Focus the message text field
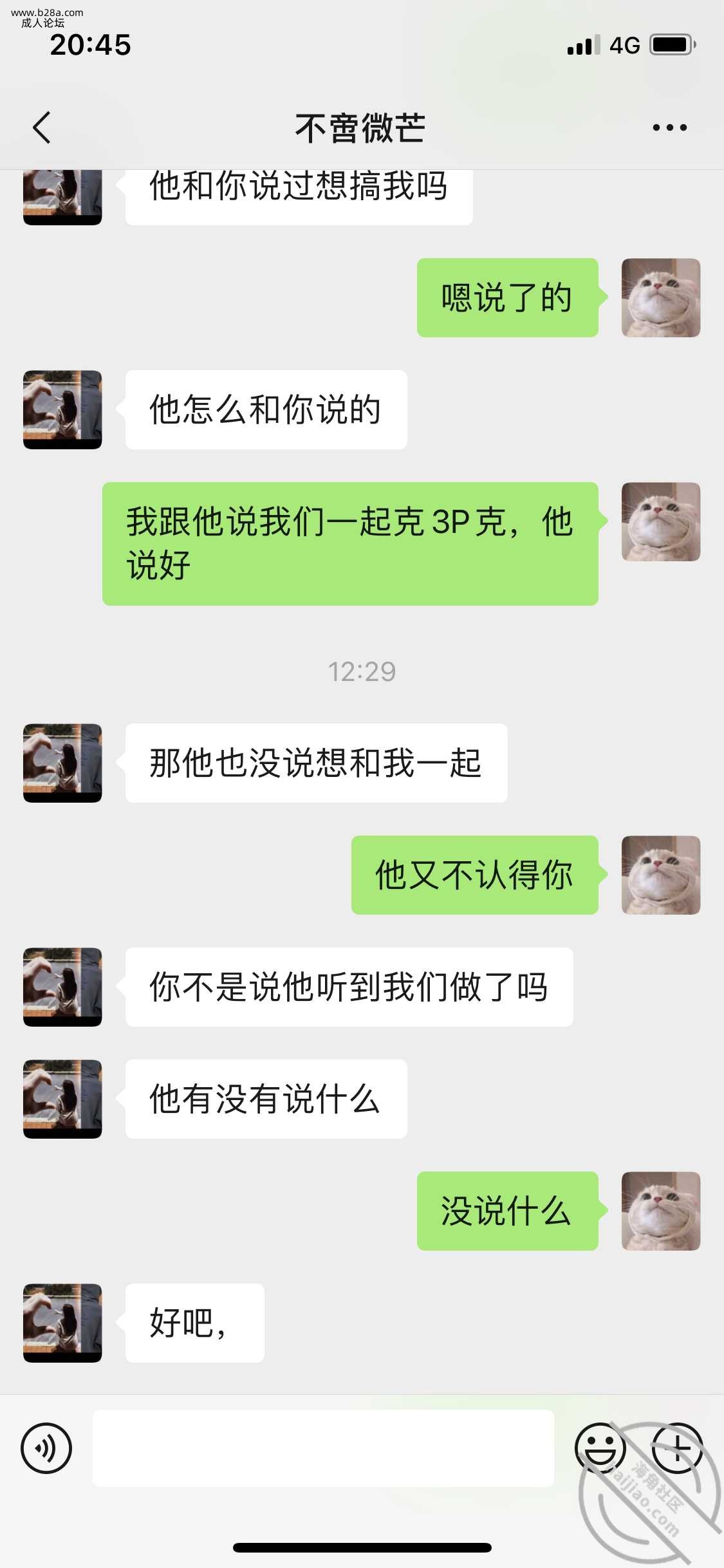This screenshot has height=1568, width=724. click(x=323, y=1448)
